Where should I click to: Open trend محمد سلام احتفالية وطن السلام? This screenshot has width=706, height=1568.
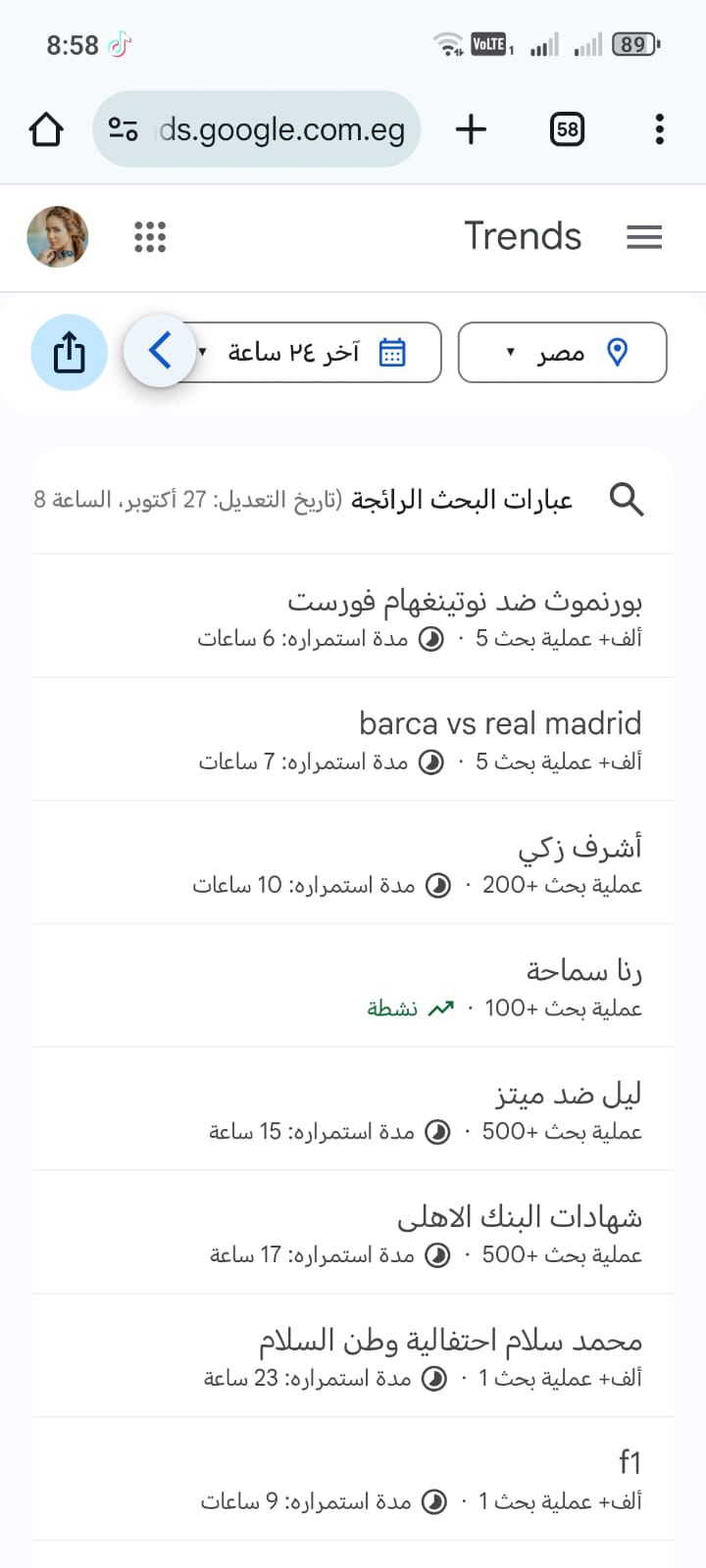450,1342
